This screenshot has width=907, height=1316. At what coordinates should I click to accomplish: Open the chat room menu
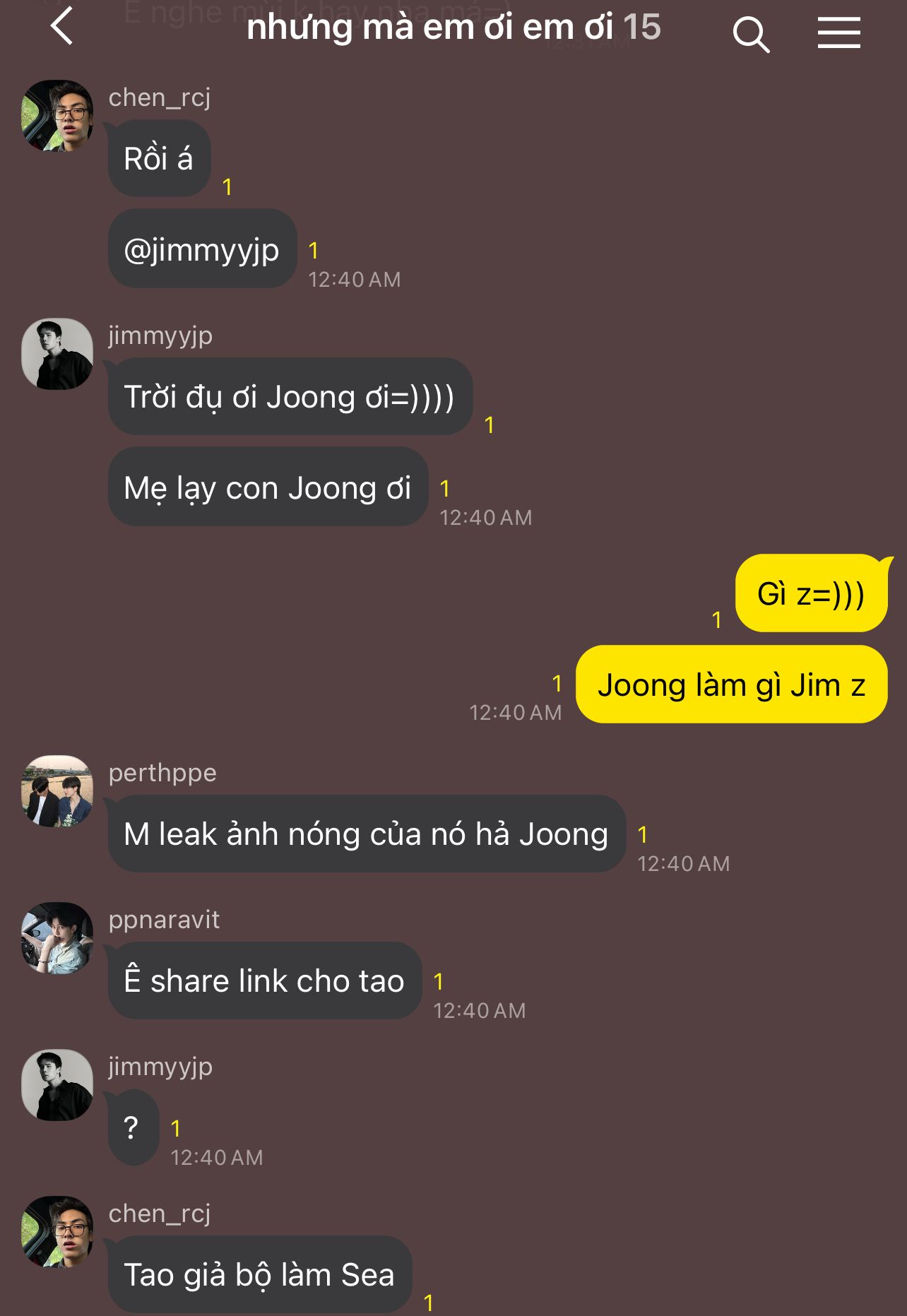pos(838,33)
